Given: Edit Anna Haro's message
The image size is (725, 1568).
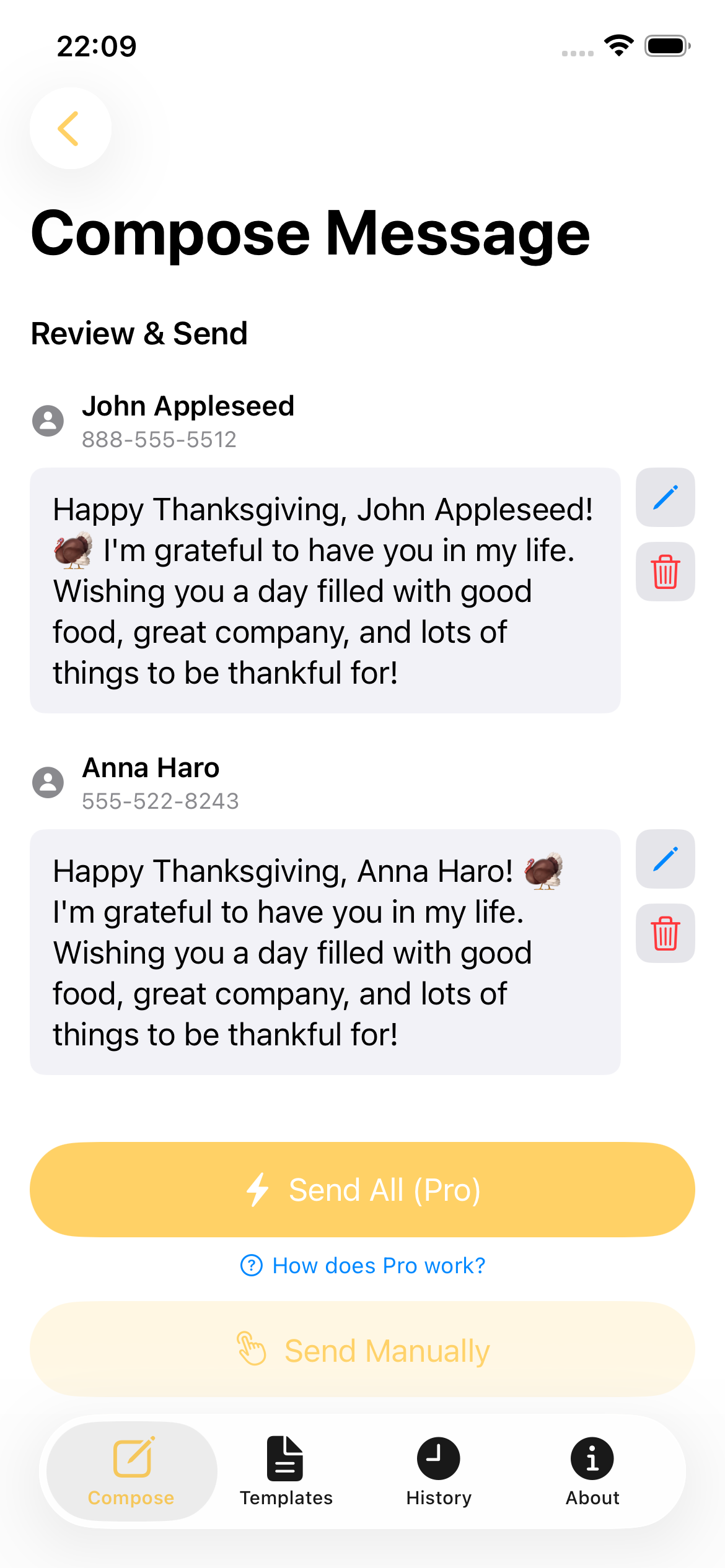Looking at the screenshot, I should pyautogui.click(x=665, y=859).
